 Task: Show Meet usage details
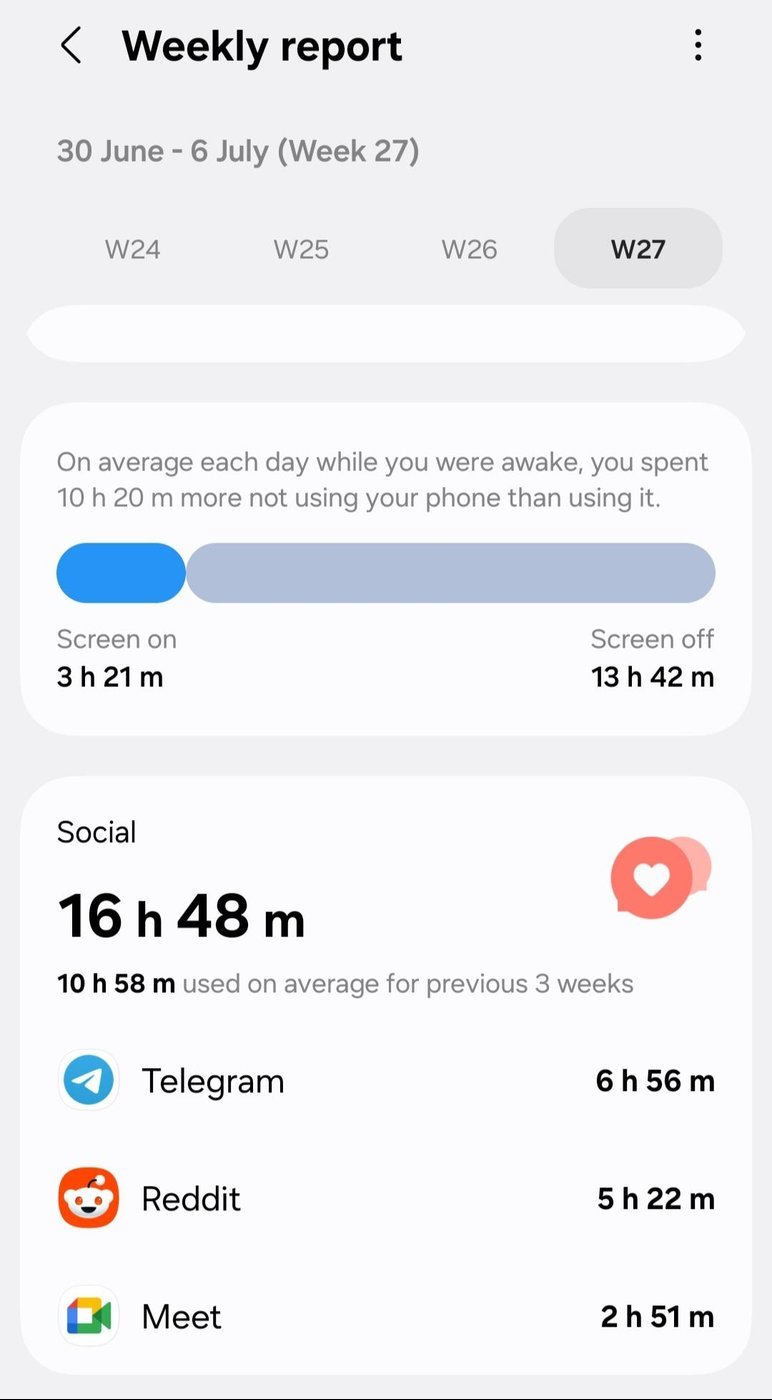tap(386, 1316)
